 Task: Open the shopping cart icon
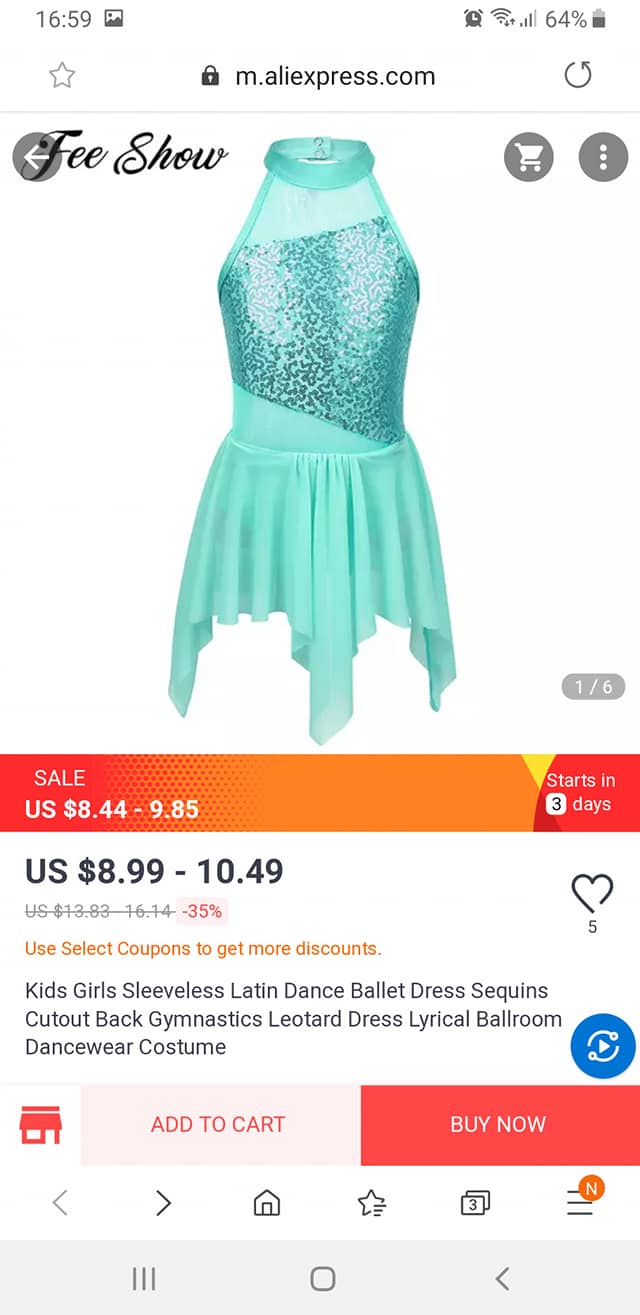528,157
